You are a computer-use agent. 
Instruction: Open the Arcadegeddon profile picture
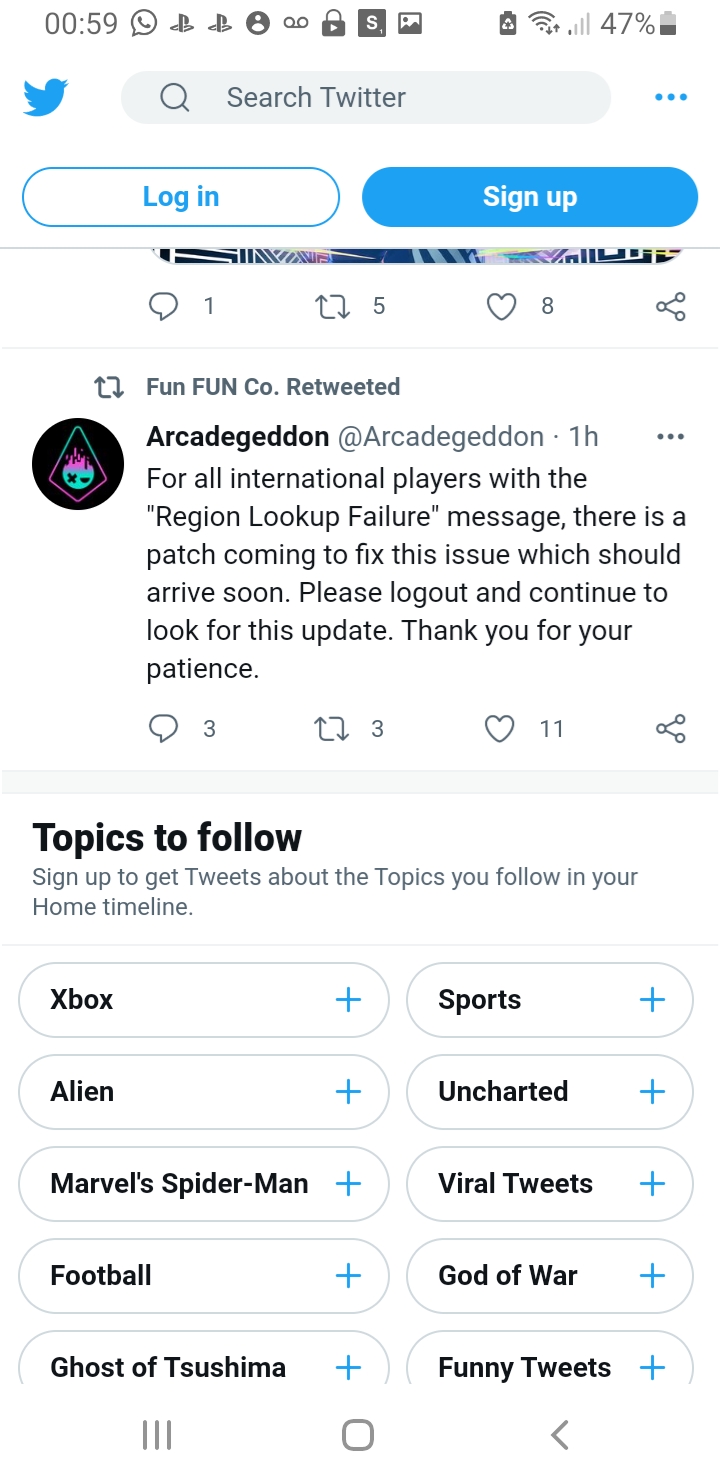pyautogui.click(x=78, y=464)
